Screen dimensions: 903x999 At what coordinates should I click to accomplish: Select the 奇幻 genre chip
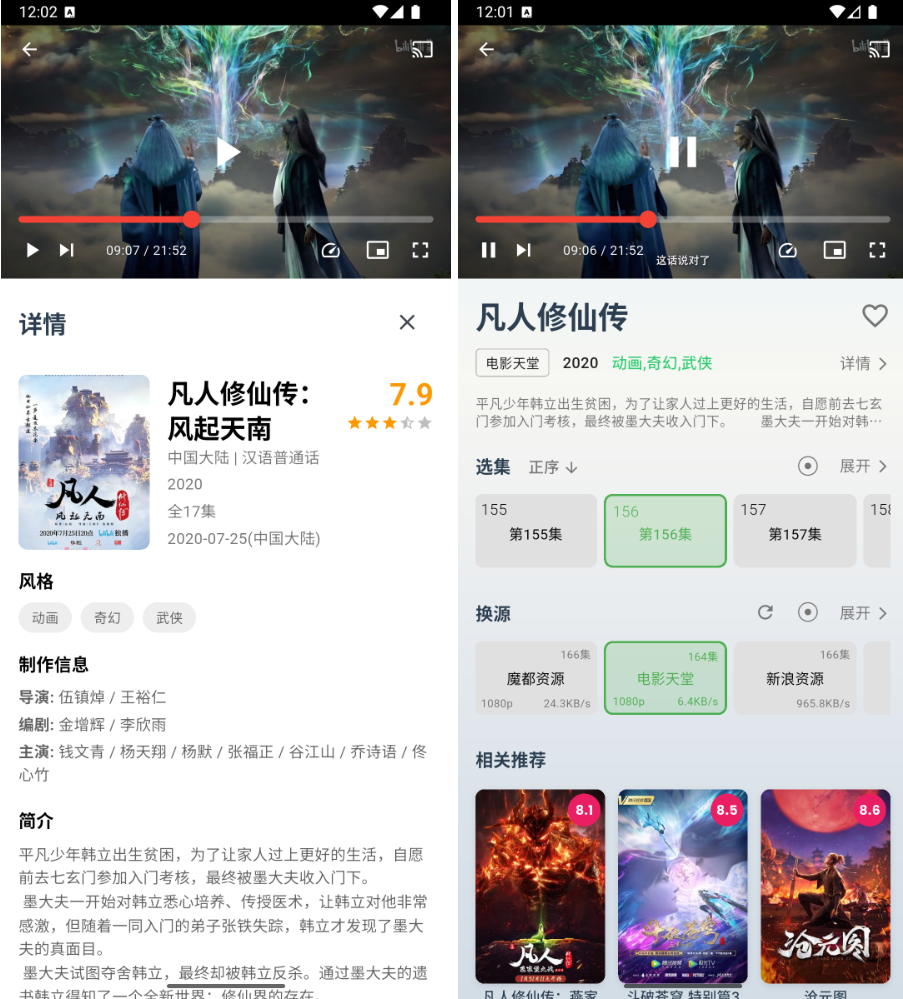pyautogui.click(x=107, y=618)
